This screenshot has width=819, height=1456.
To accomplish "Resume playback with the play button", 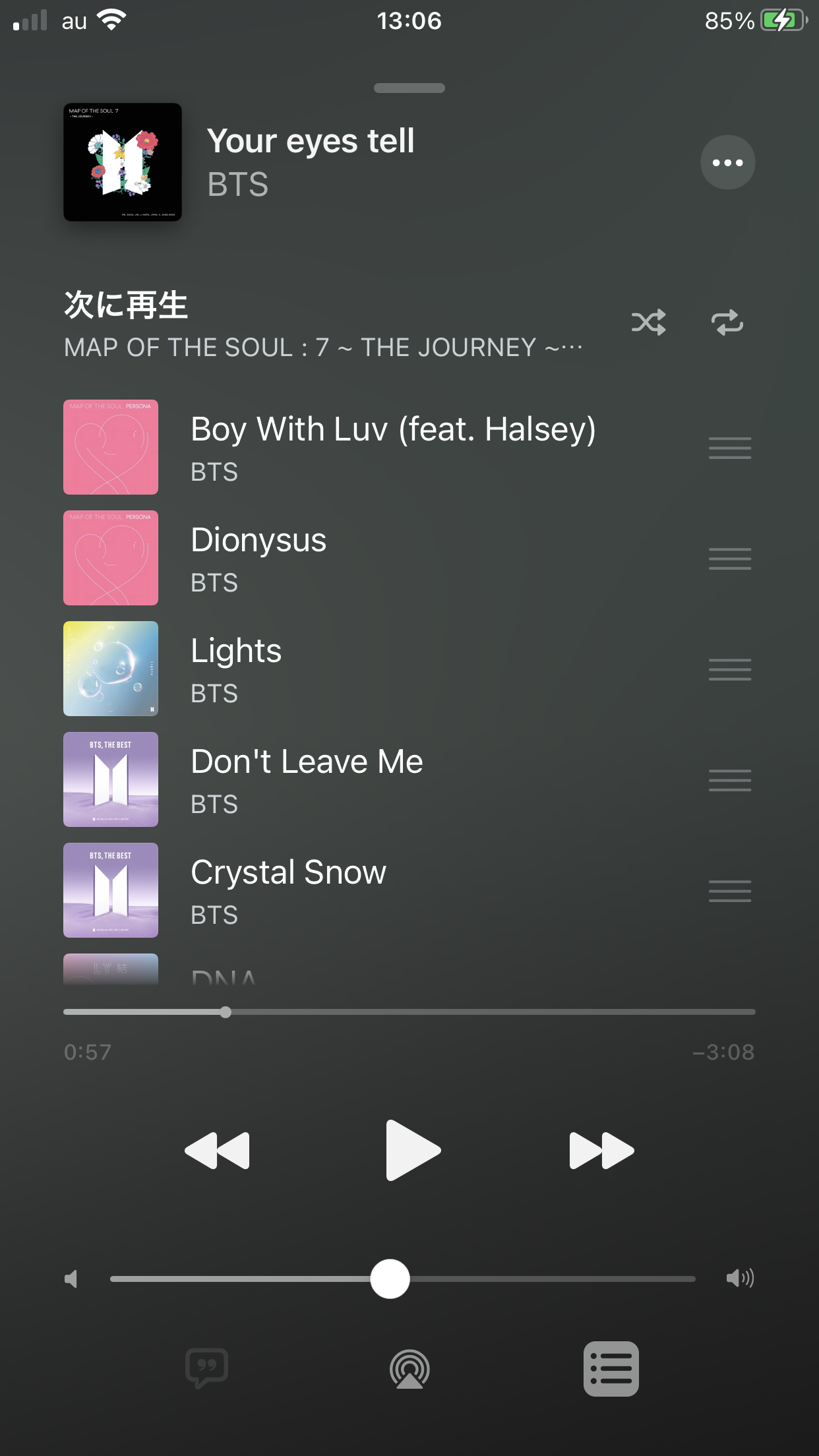I will pos(411,1150).
